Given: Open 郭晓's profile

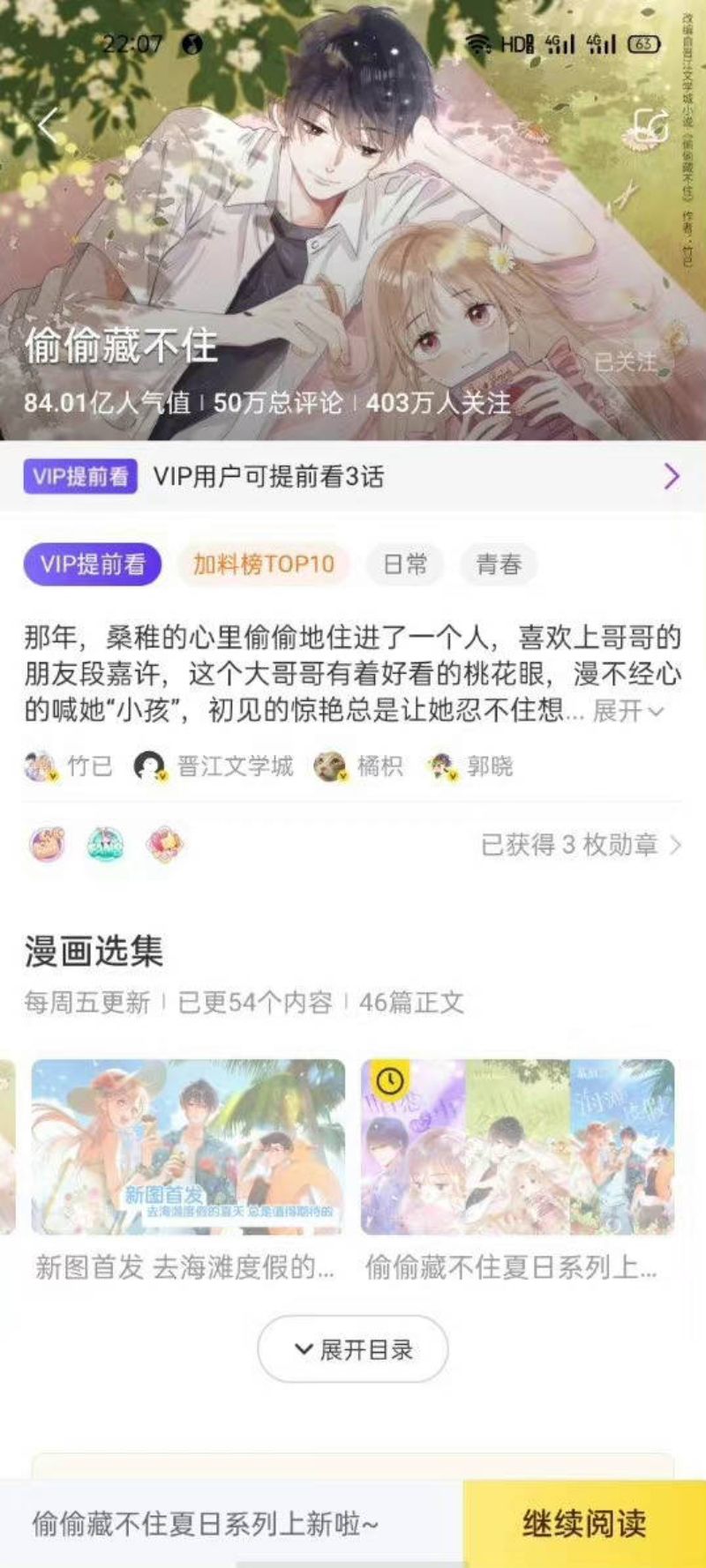Looking at the screenshot, I should (470, 766).
